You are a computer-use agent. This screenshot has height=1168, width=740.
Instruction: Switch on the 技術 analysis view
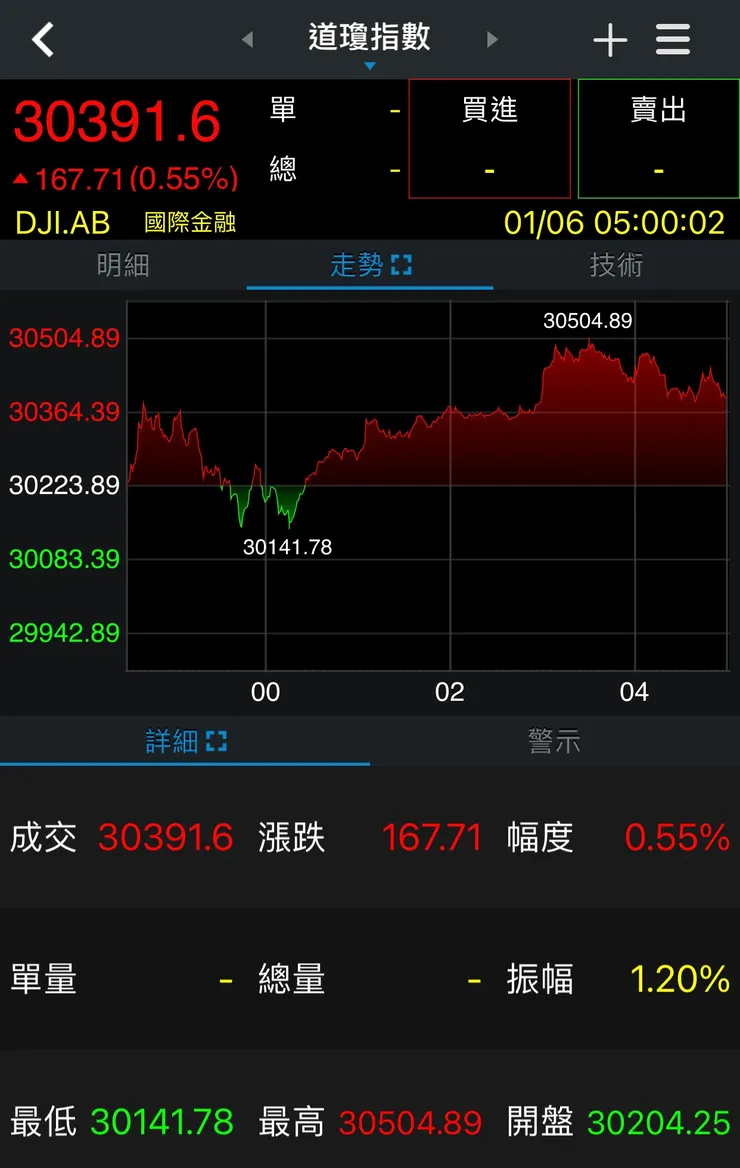pyautogui.click(x=616, y=265)
